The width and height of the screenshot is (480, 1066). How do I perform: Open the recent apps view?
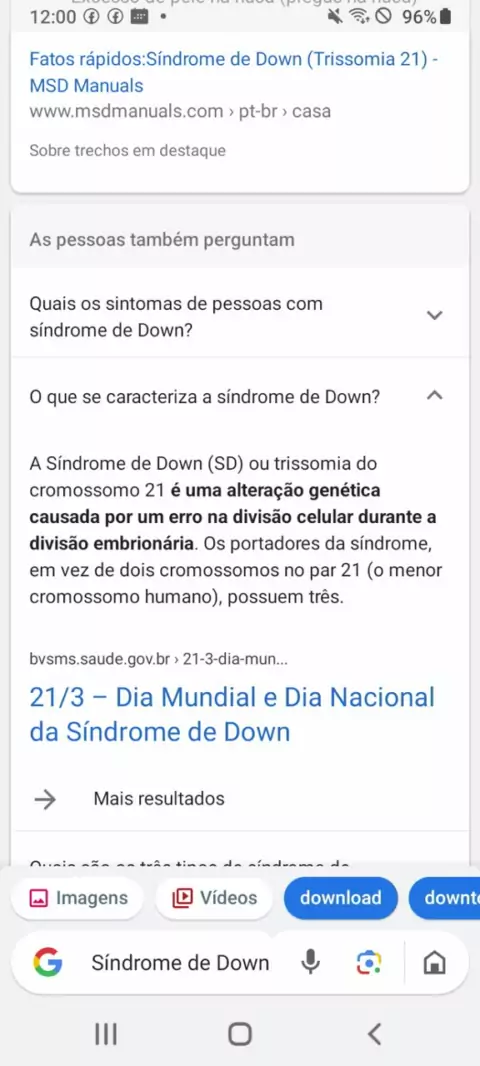click(106, 1034)
